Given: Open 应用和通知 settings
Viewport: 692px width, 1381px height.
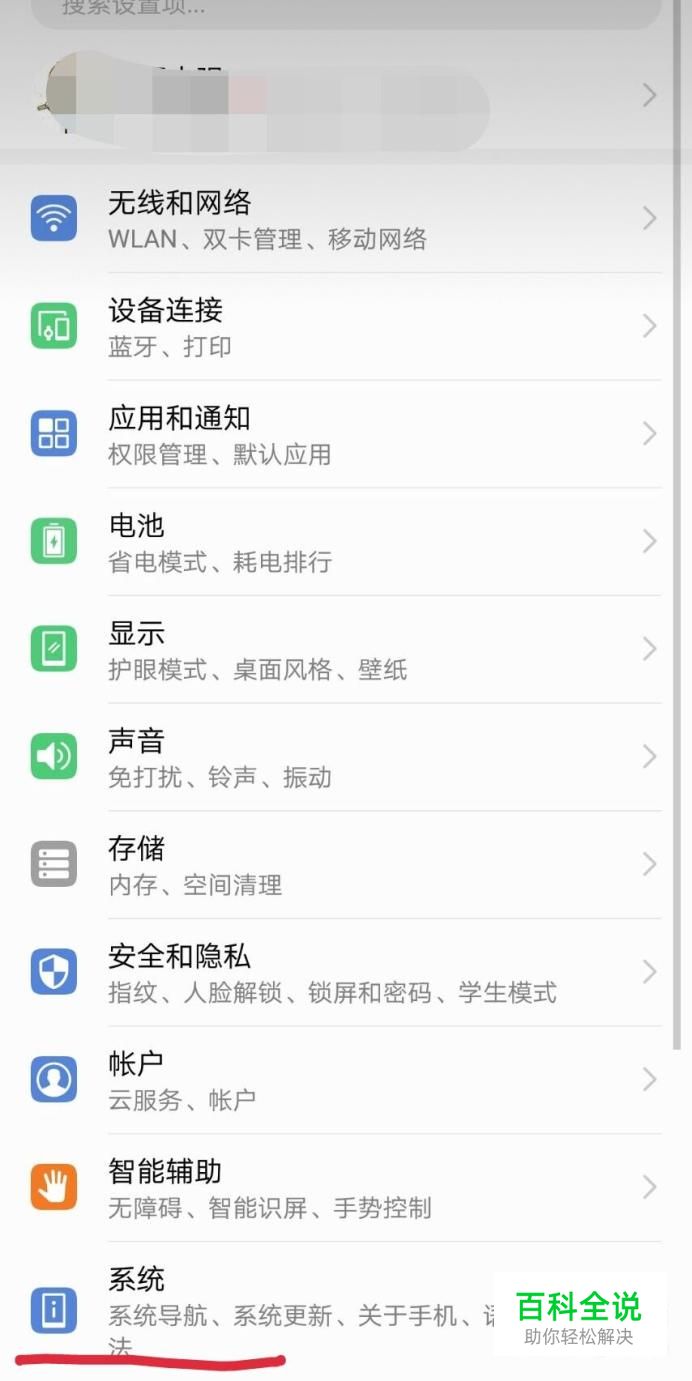Looking at the screenshot, I should click(x=345, y=435).
